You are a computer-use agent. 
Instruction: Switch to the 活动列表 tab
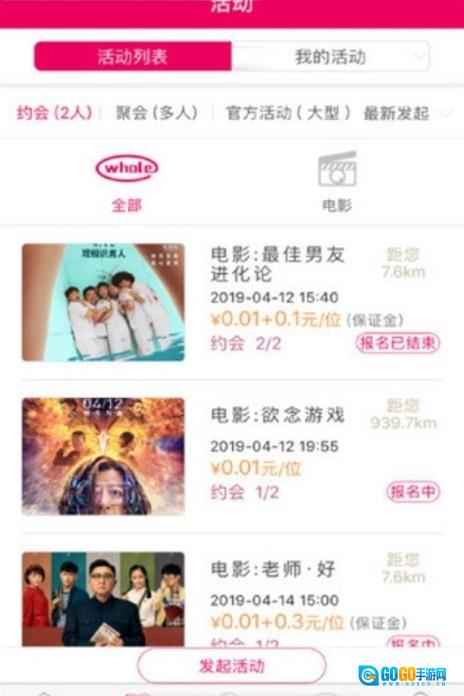(x=132, y=56)
